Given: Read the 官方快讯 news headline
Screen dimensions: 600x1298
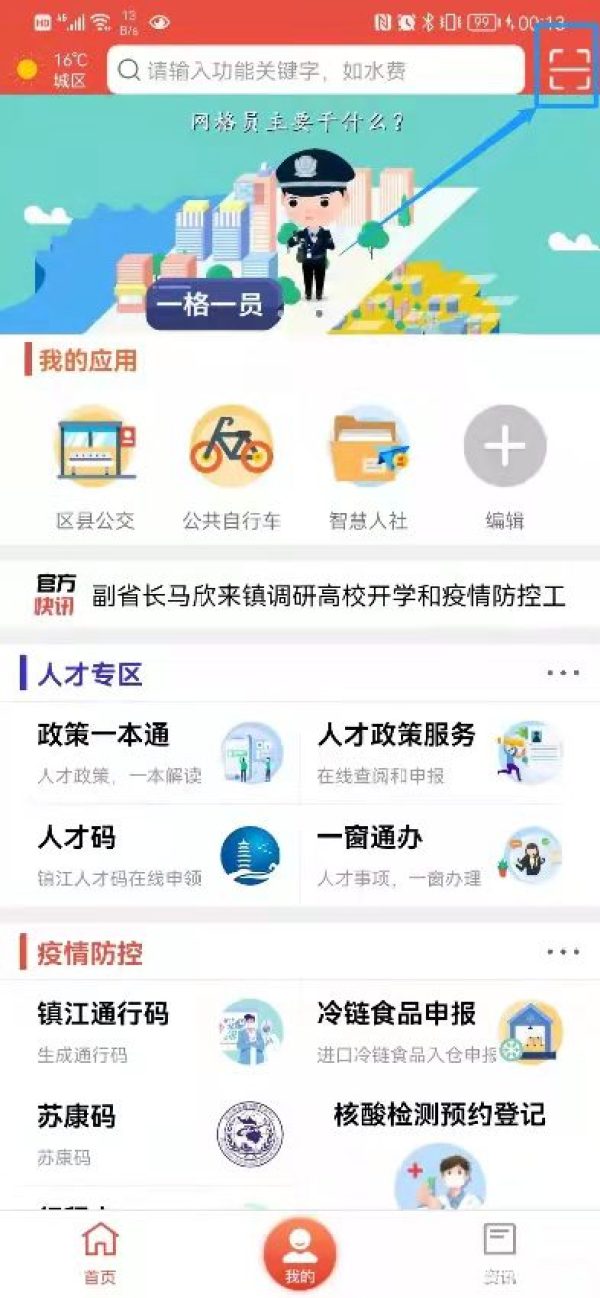Looking at the screenshot, I should point(328,597).
